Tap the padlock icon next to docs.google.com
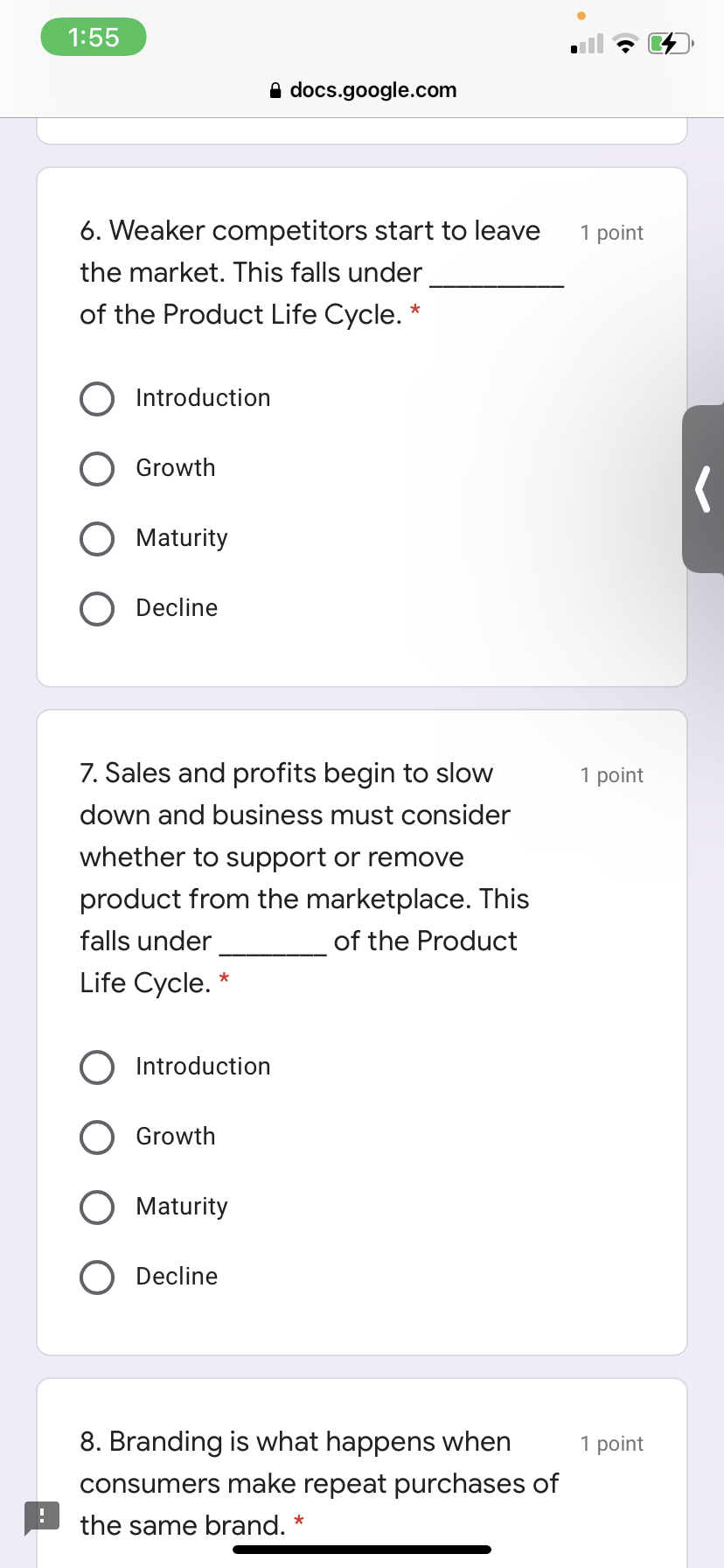Image resolution: width=724 pixels, height=1568 pixels. (274, 89)
